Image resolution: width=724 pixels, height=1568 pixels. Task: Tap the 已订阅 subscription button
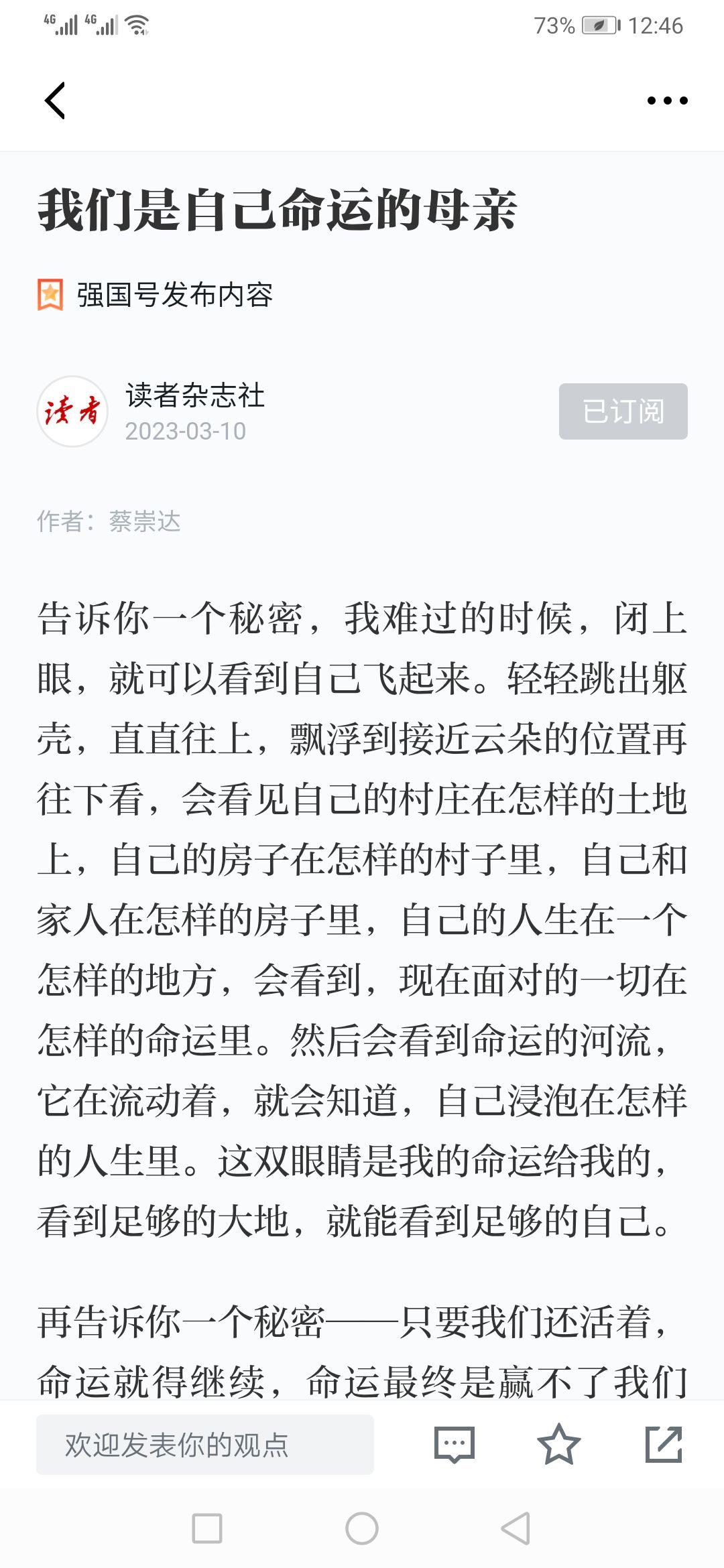click(623, 411)
